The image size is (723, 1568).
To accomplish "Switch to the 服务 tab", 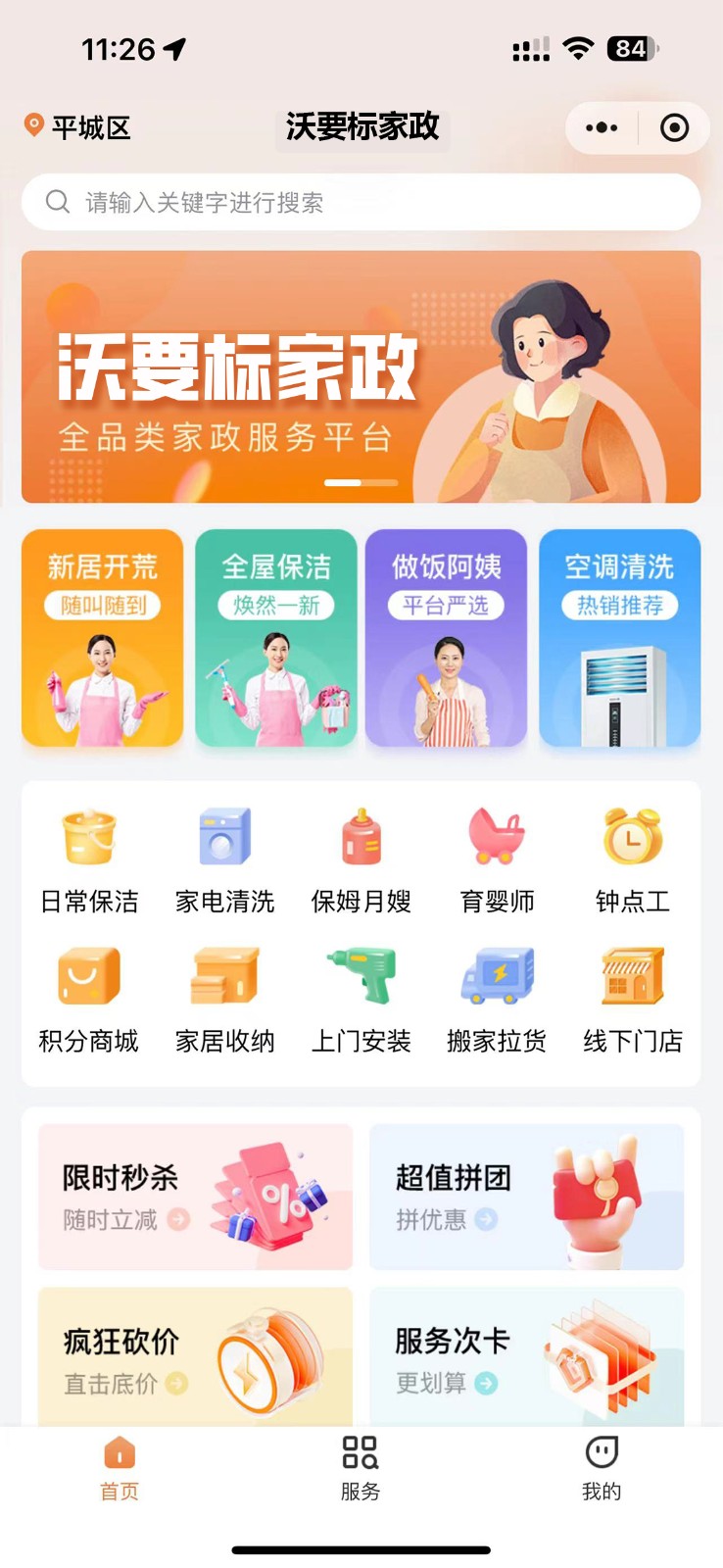I will point(361,1468).
